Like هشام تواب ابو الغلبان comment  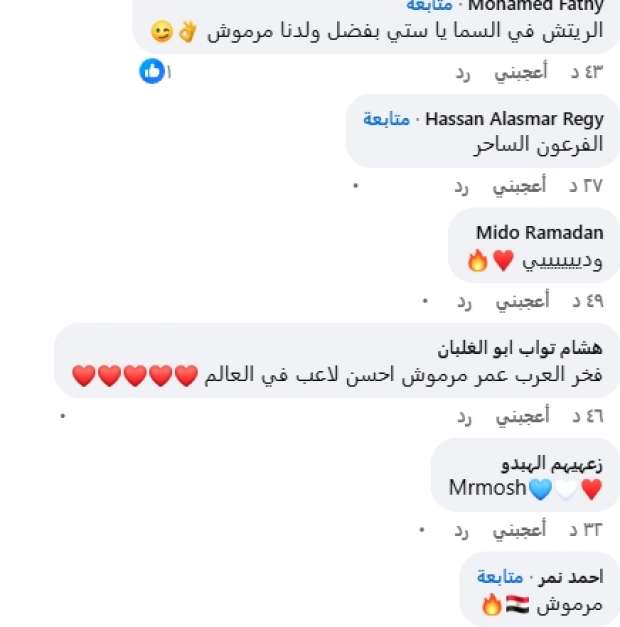(521, 414)
